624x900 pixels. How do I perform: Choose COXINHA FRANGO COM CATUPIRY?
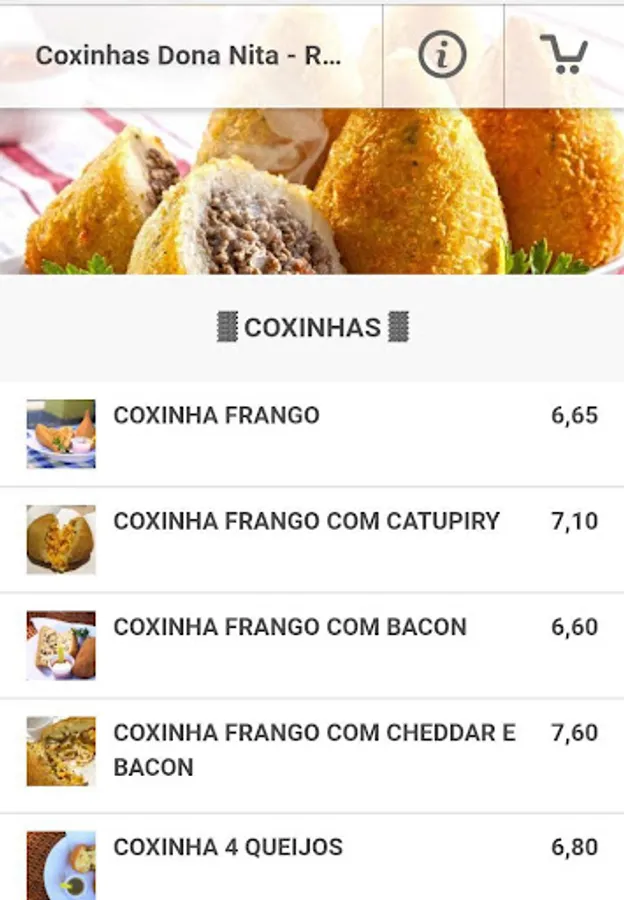coord(312,540)
